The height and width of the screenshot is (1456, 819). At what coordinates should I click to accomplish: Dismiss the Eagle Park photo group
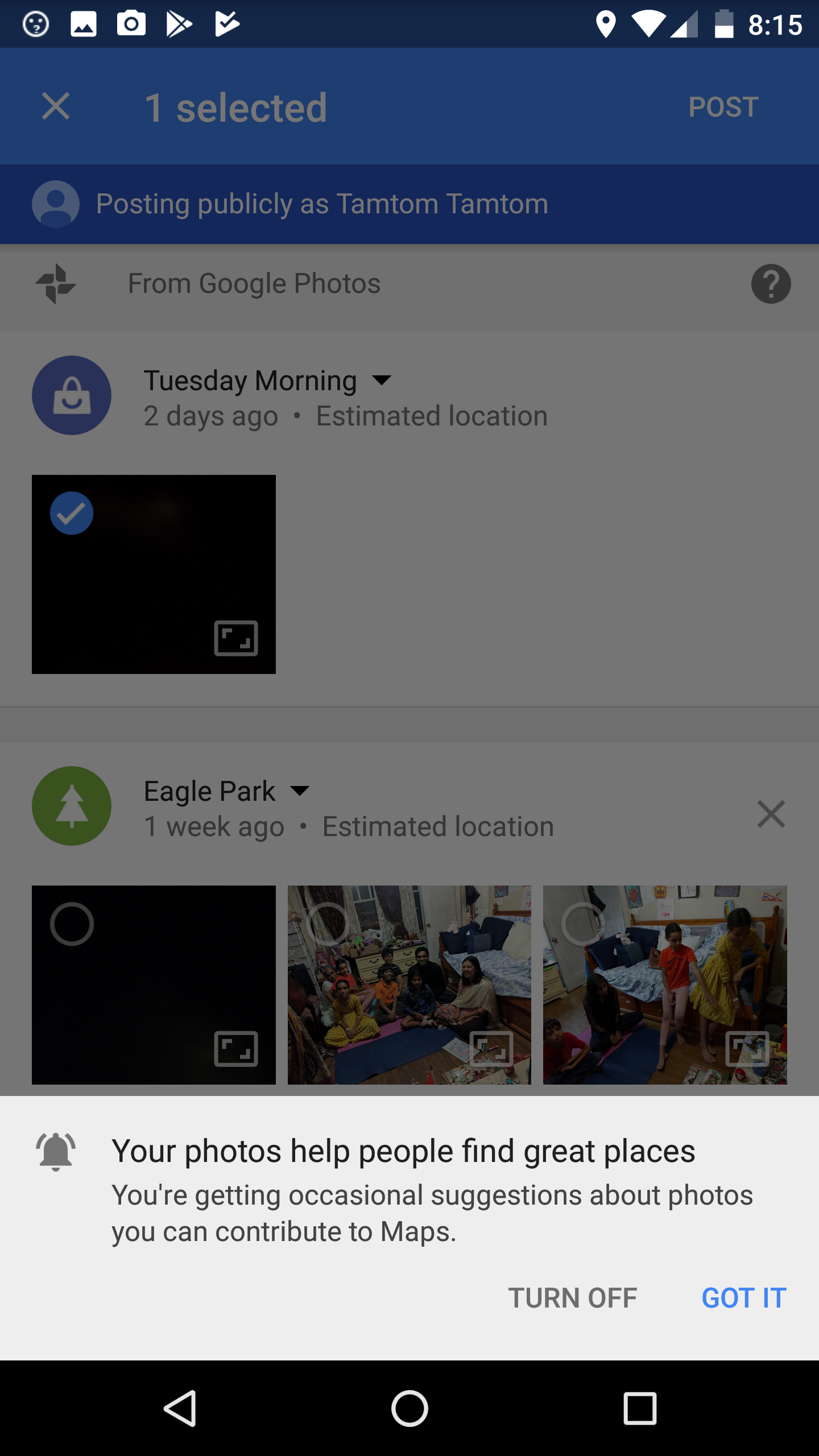coord(771,814)
